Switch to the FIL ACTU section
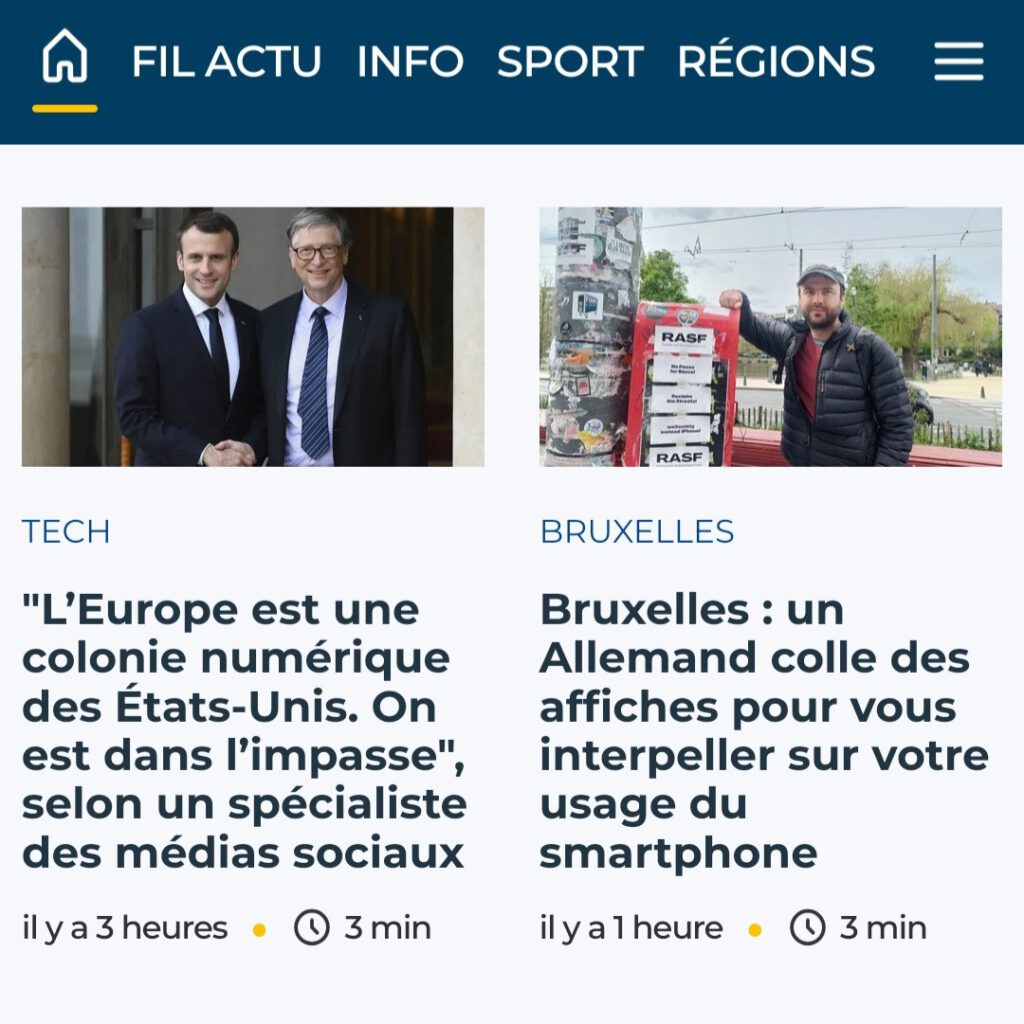 coord(226,62)
